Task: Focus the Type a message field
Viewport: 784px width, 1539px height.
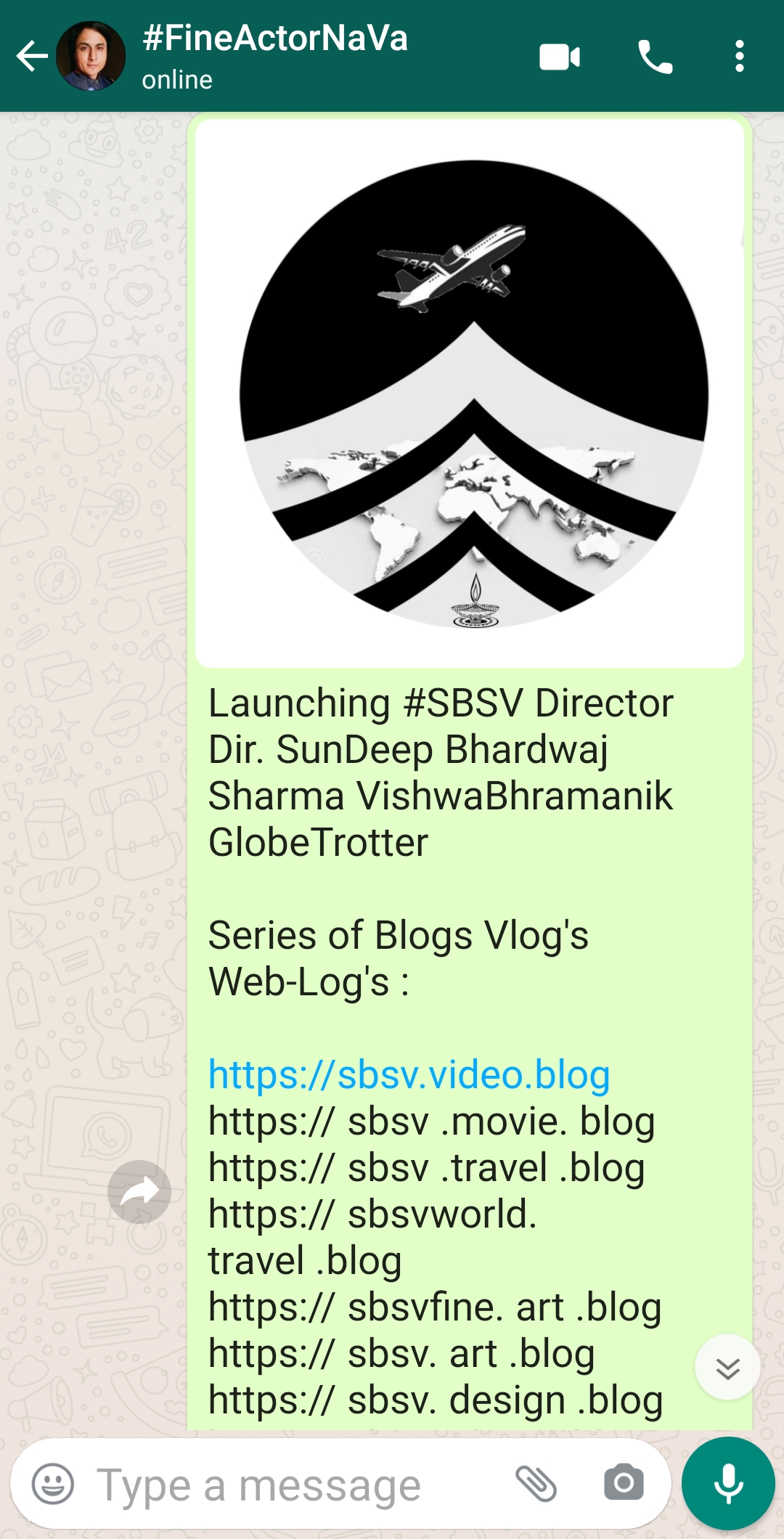Action: (290, 1485)
